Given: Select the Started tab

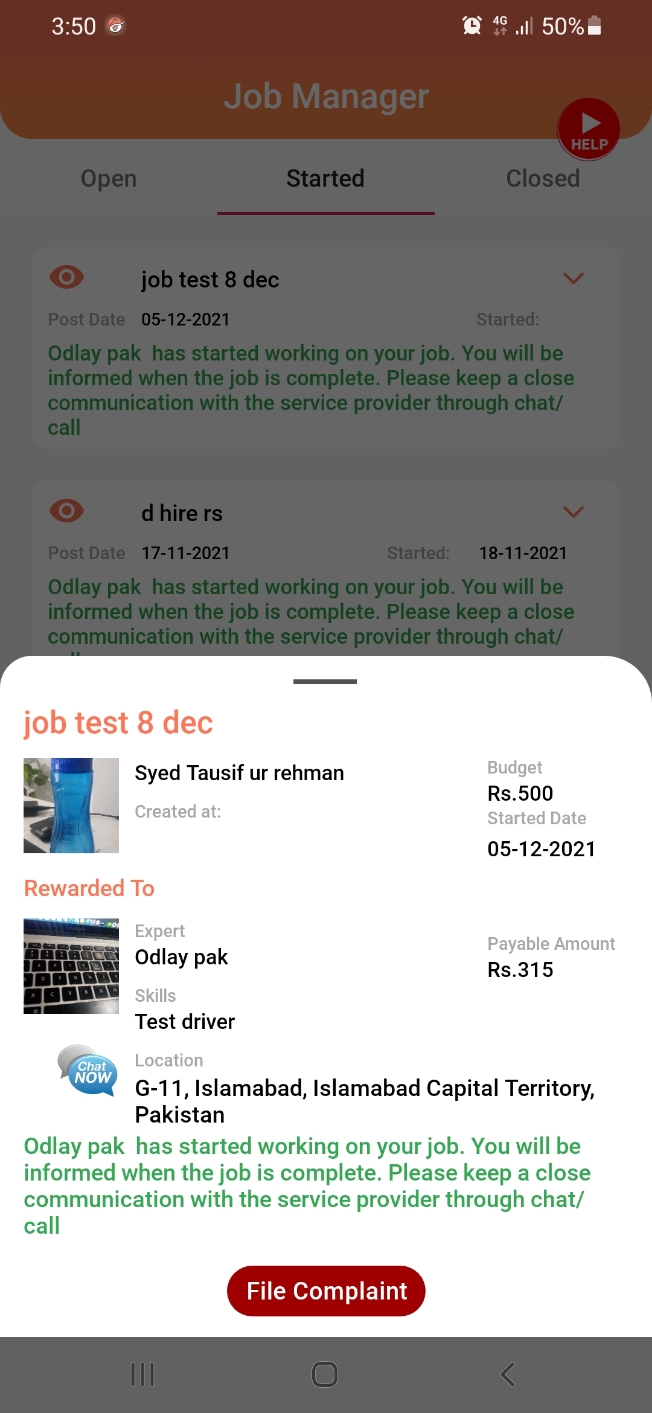Looking at the screenshot, I should [x=325, y=179].
